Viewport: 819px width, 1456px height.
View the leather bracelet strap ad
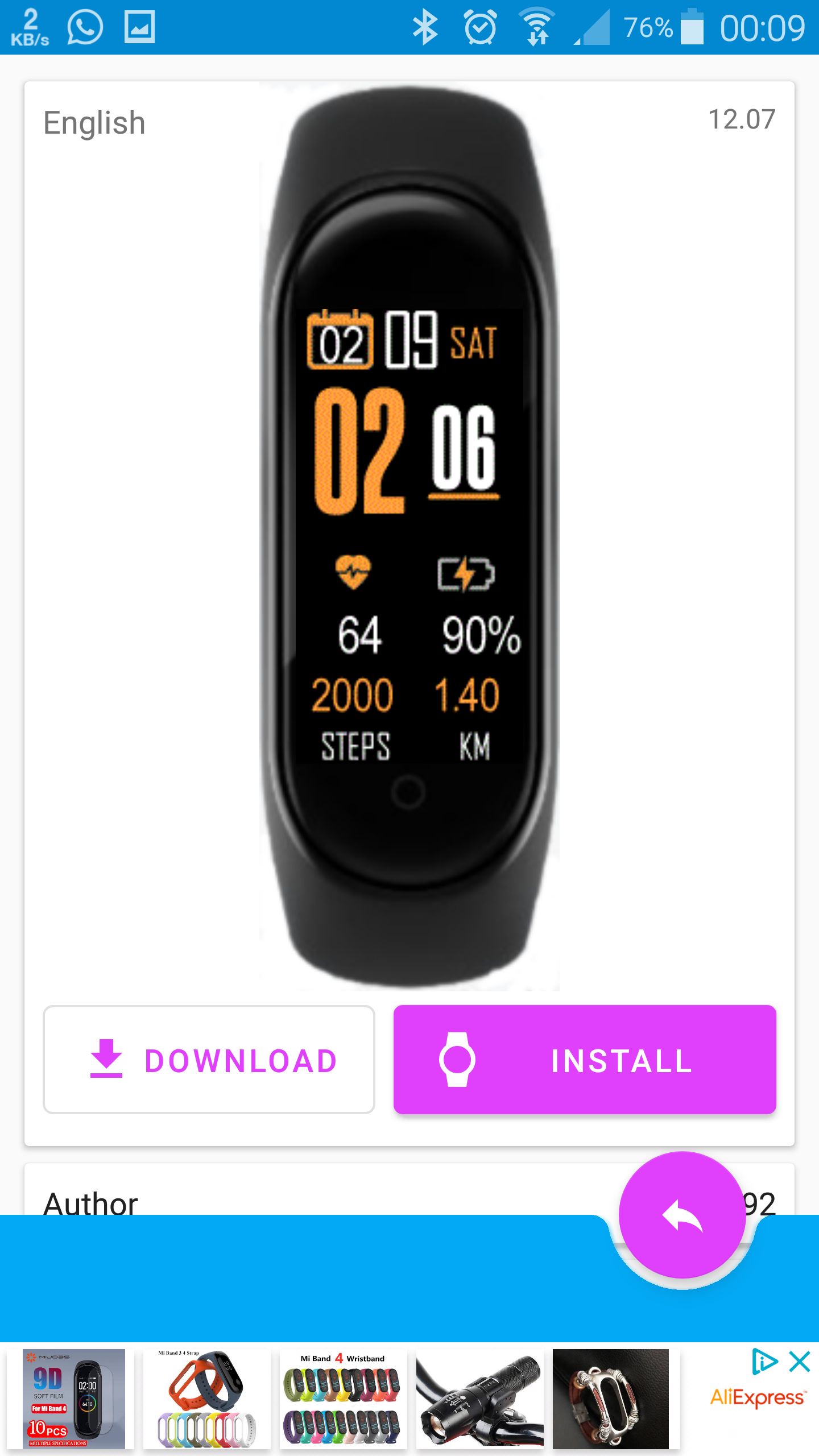point(611,1399)
